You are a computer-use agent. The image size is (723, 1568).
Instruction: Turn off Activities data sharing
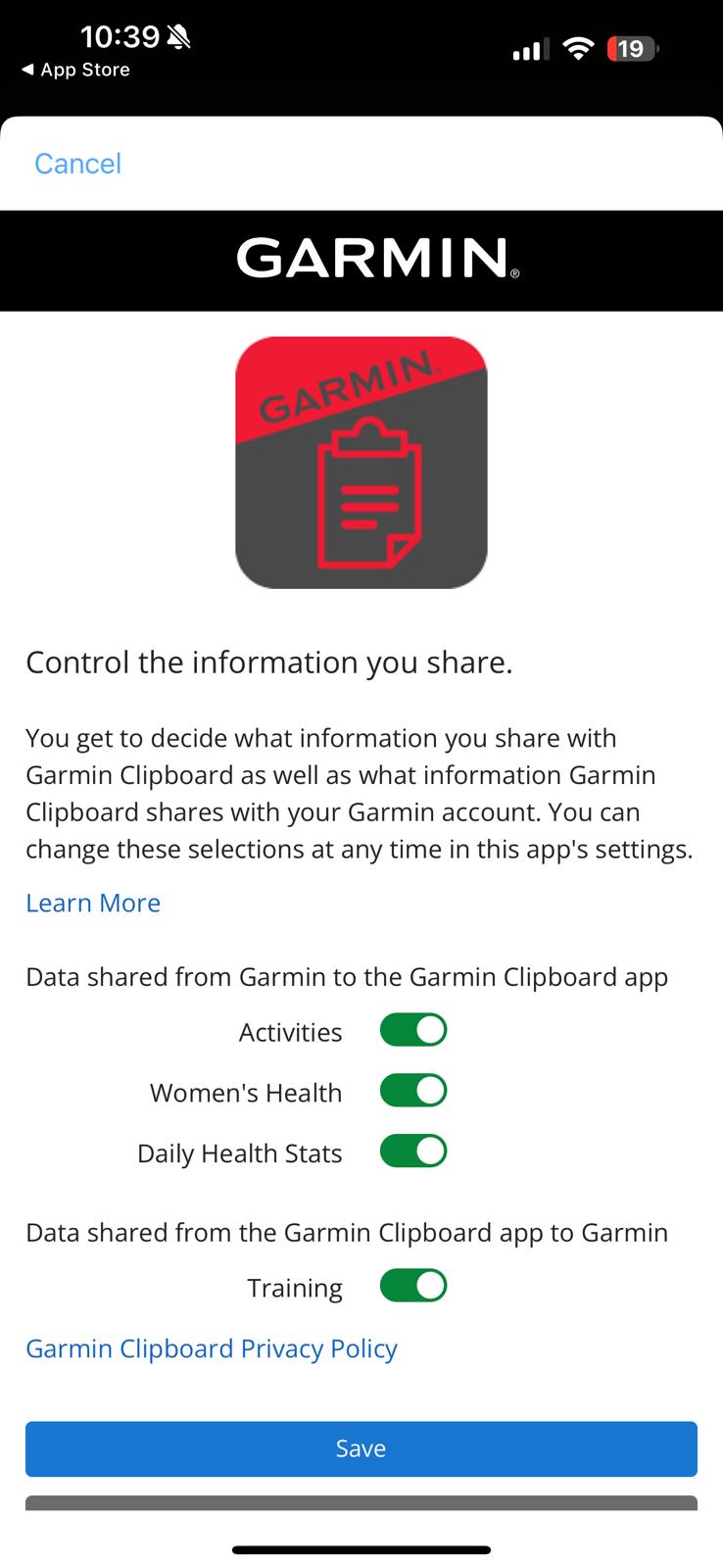(x=413, y=1031)
